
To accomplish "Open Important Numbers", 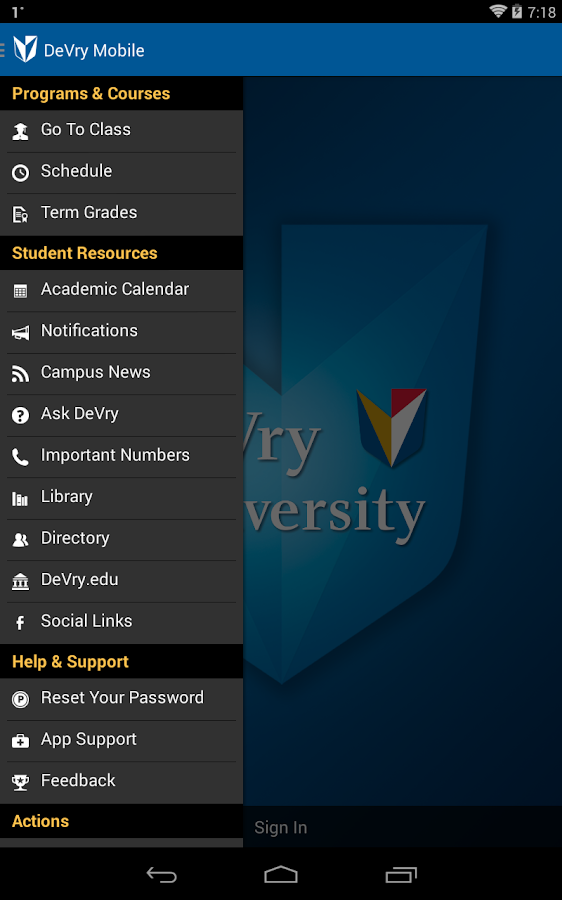I will click(121, 457).
